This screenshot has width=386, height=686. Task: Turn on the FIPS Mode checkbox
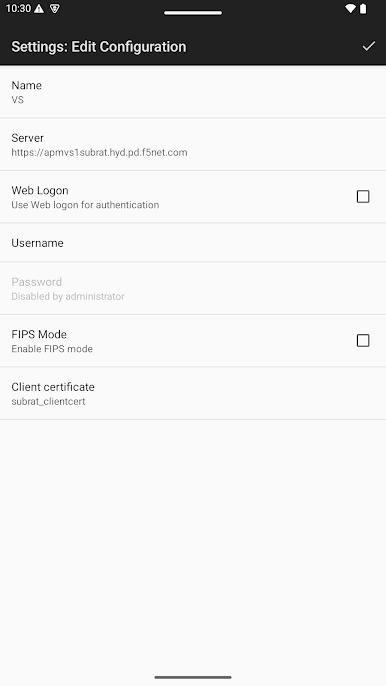[363, 340]
